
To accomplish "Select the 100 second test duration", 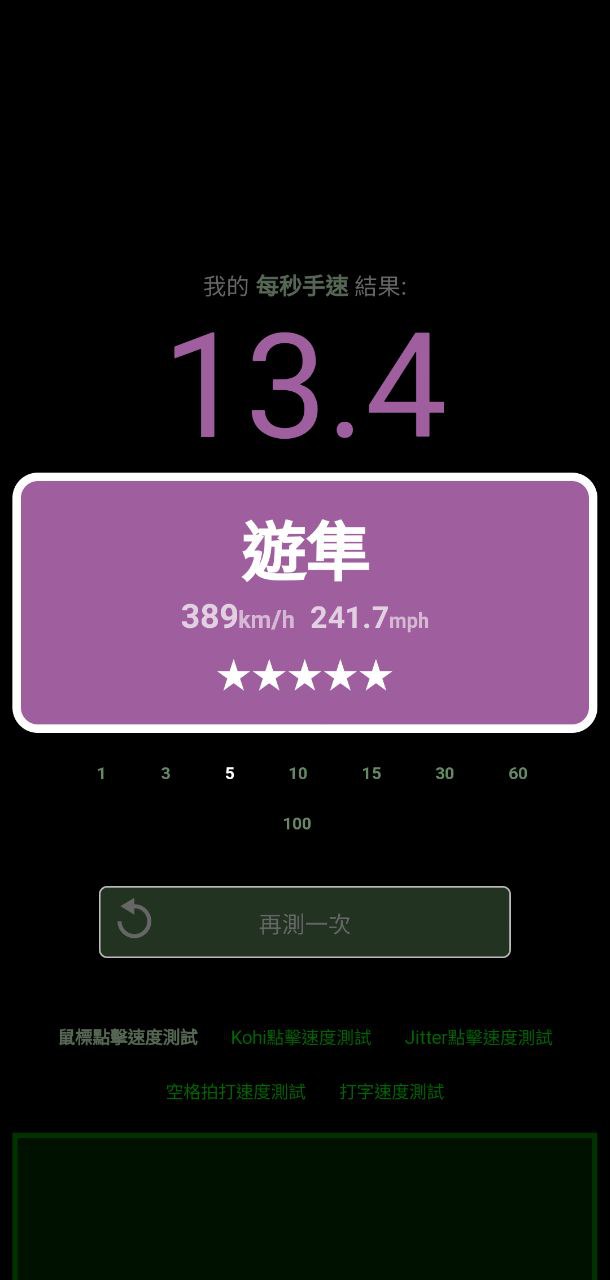I will [x=297, y=823].
